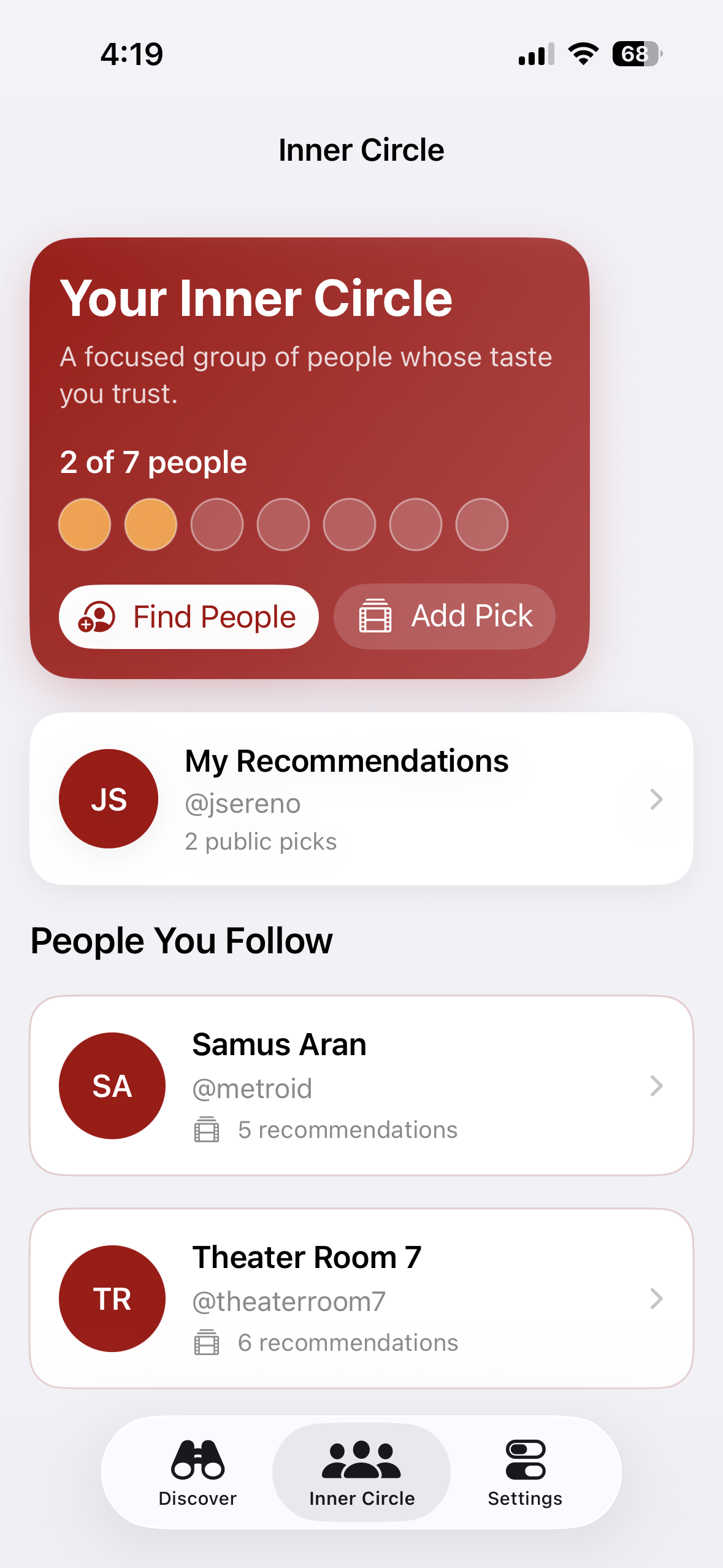This screenshot has height=1568, width=723.
Task: View Theater Room 7's recommendations
Action: [361, 1298]
